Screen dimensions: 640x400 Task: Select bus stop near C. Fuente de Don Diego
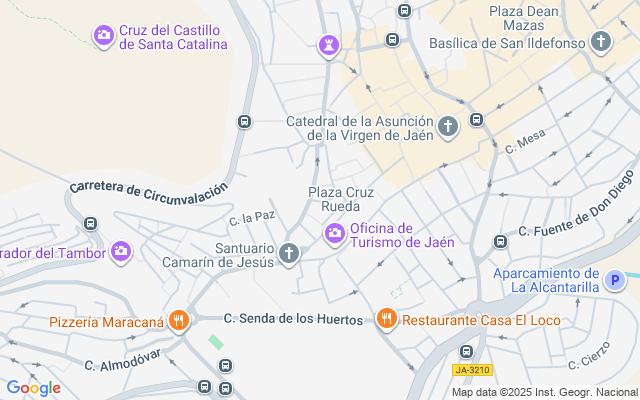[500, 242]
